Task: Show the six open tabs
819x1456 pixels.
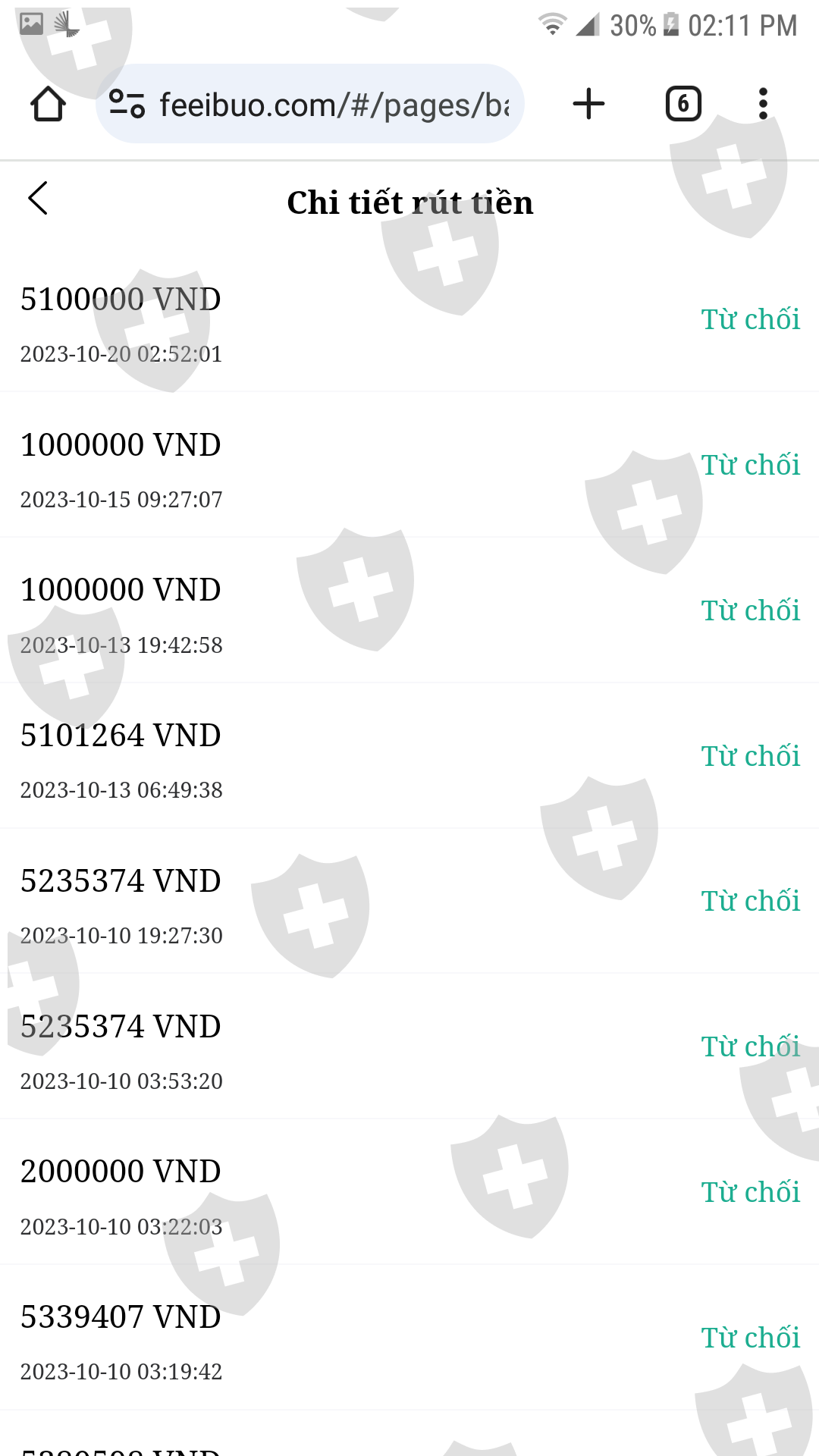Action: (682, 104)
